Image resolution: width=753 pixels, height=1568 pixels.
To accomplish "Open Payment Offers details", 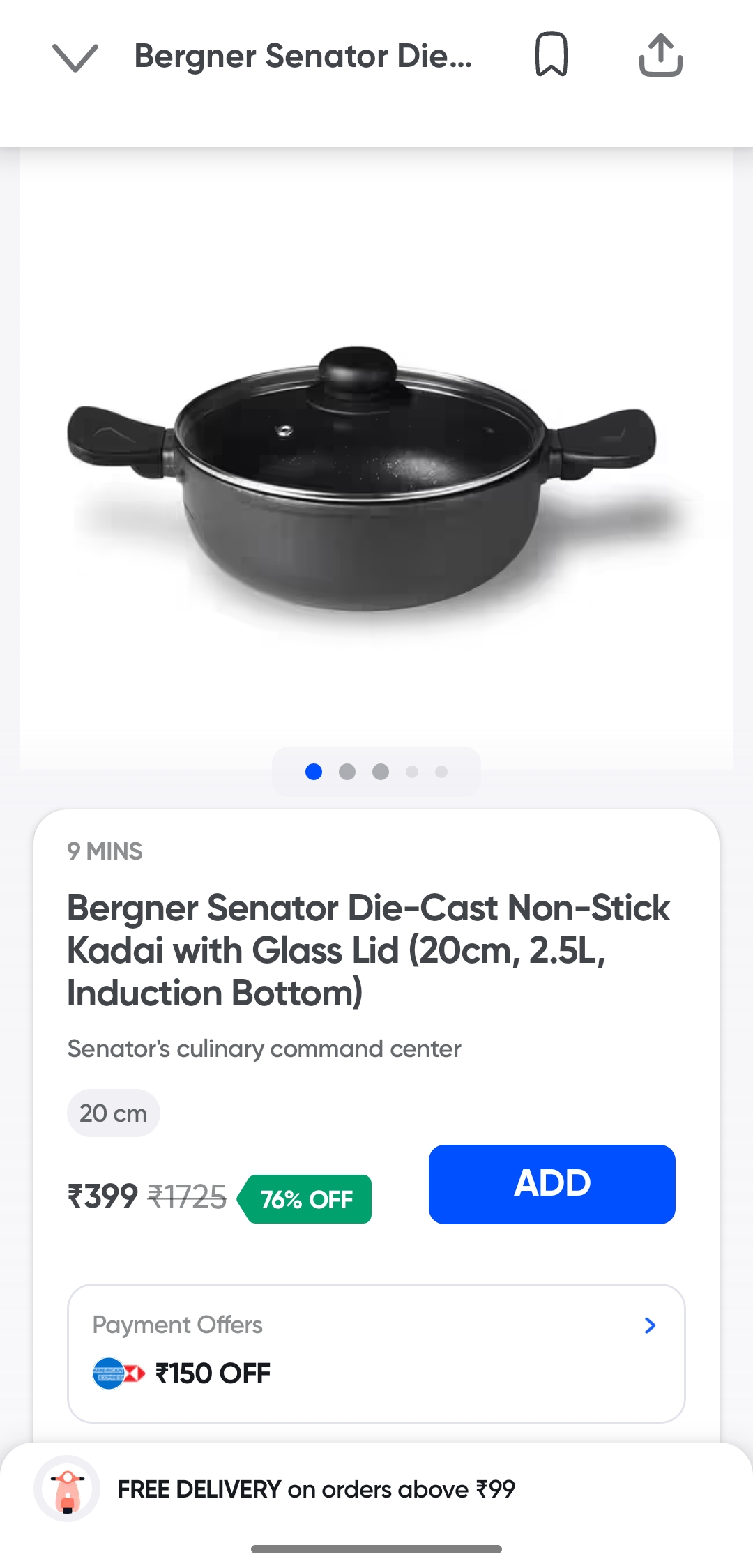I will click(x=650, y=1325).
